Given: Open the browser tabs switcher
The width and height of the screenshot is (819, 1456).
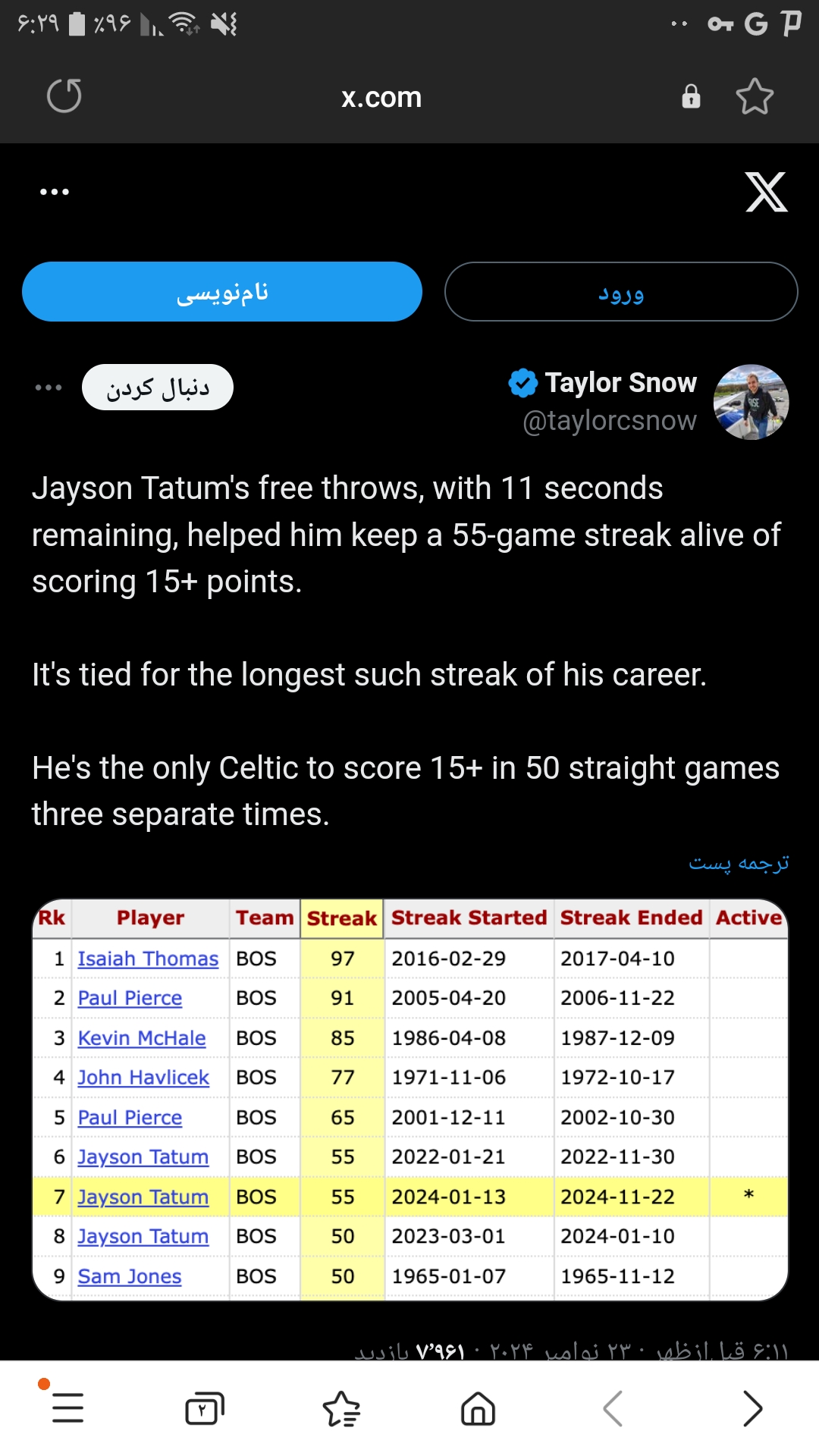Looking at the screenshot, I should pyautogui.click(x=205, y=1408).
